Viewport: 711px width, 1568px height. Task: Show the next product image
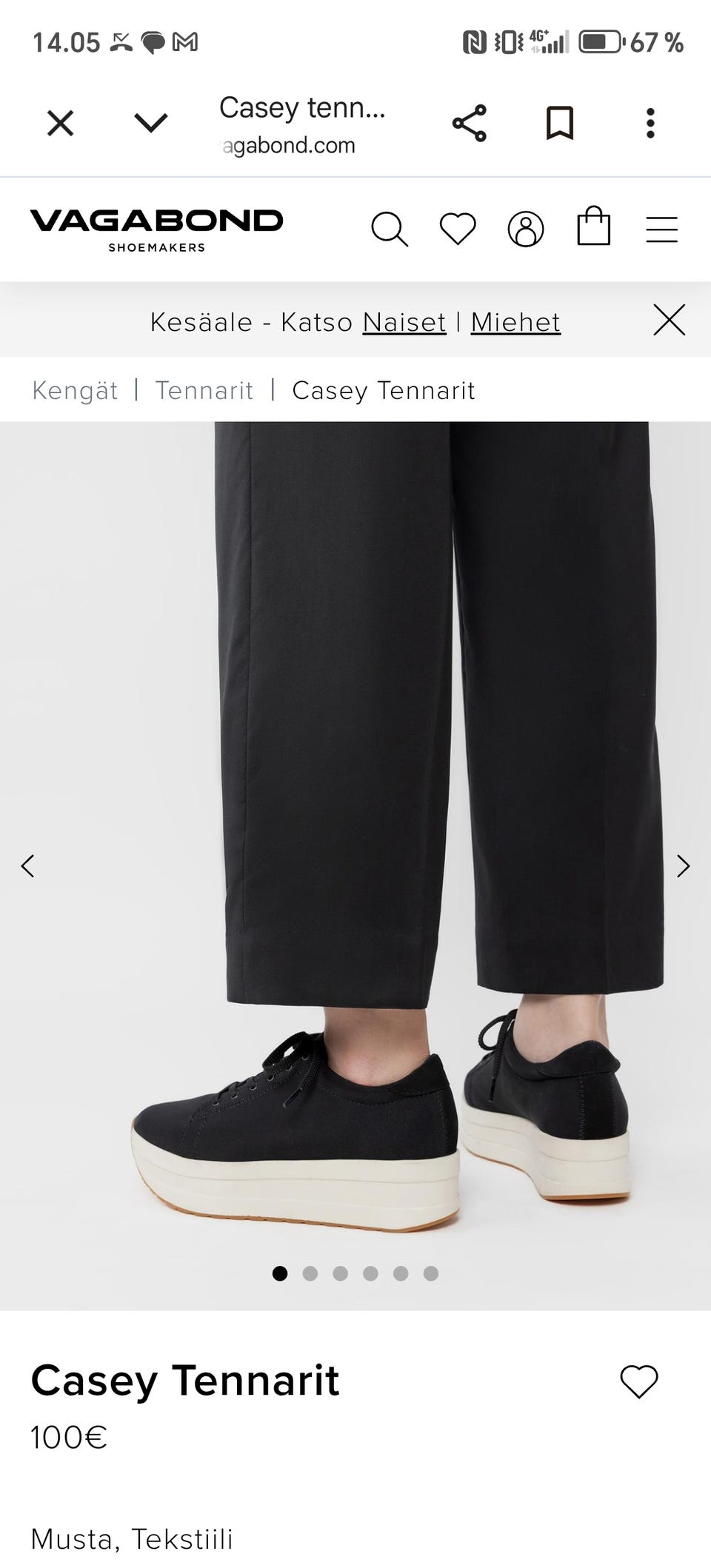683,865
